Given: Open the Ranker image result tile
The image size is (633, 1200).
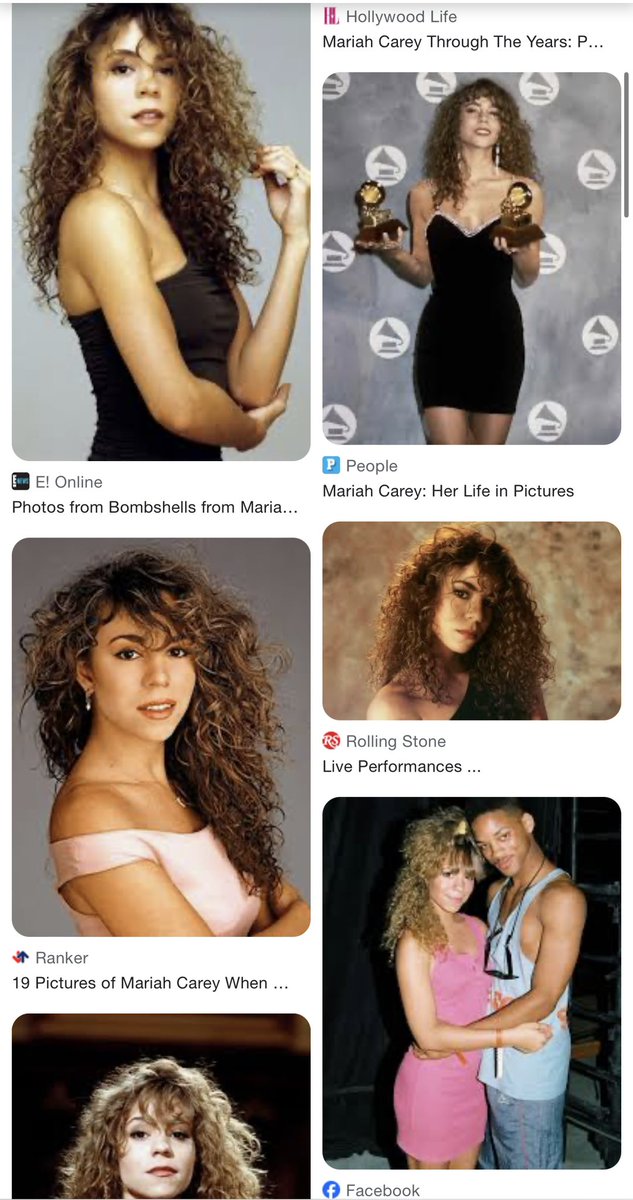Looking at the screenshot, I should tap(160, 736).
